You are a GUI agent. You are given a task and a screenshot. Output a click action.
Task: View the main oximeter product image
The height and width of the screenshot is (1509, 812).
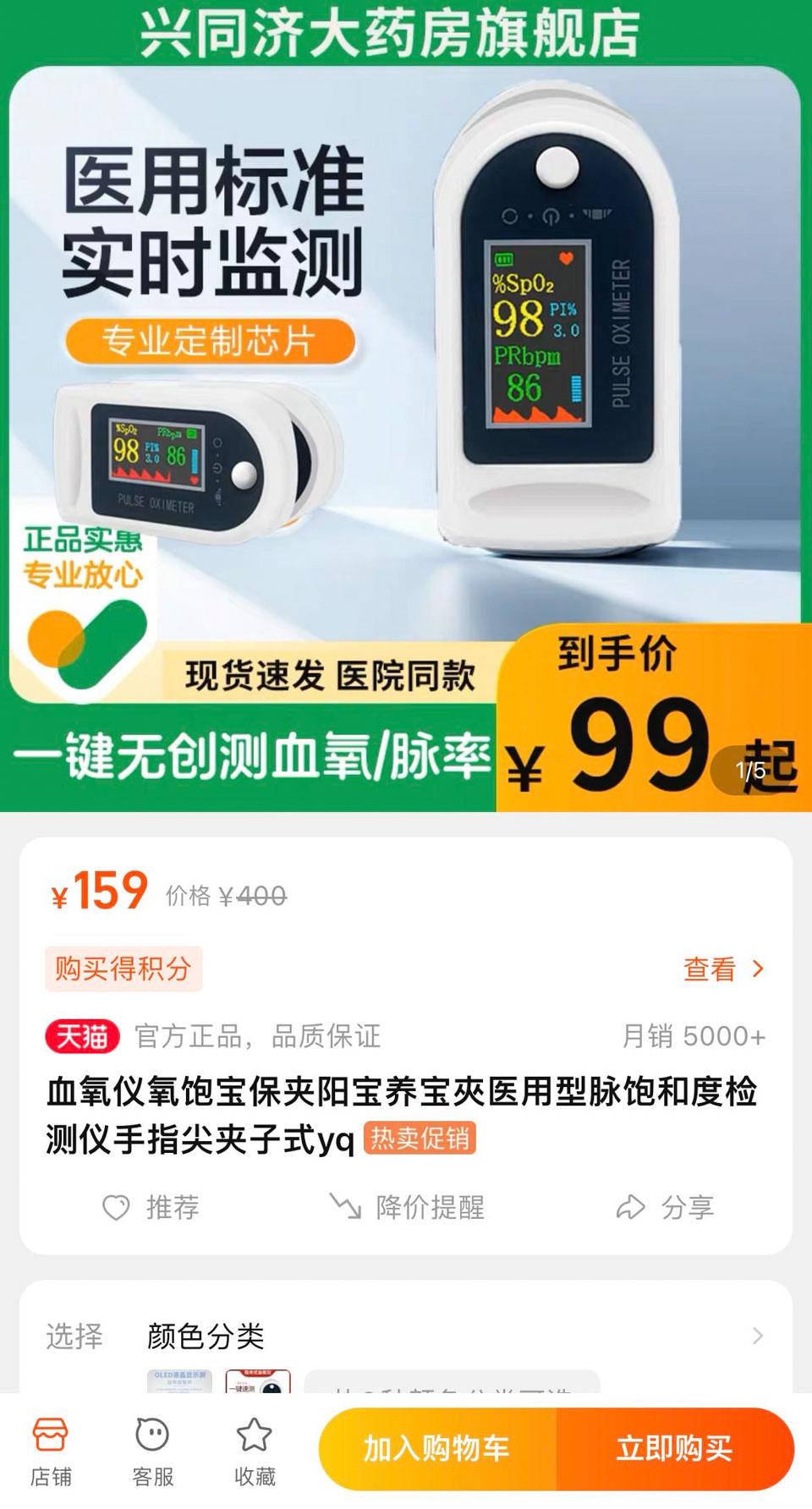pos(406,406)
